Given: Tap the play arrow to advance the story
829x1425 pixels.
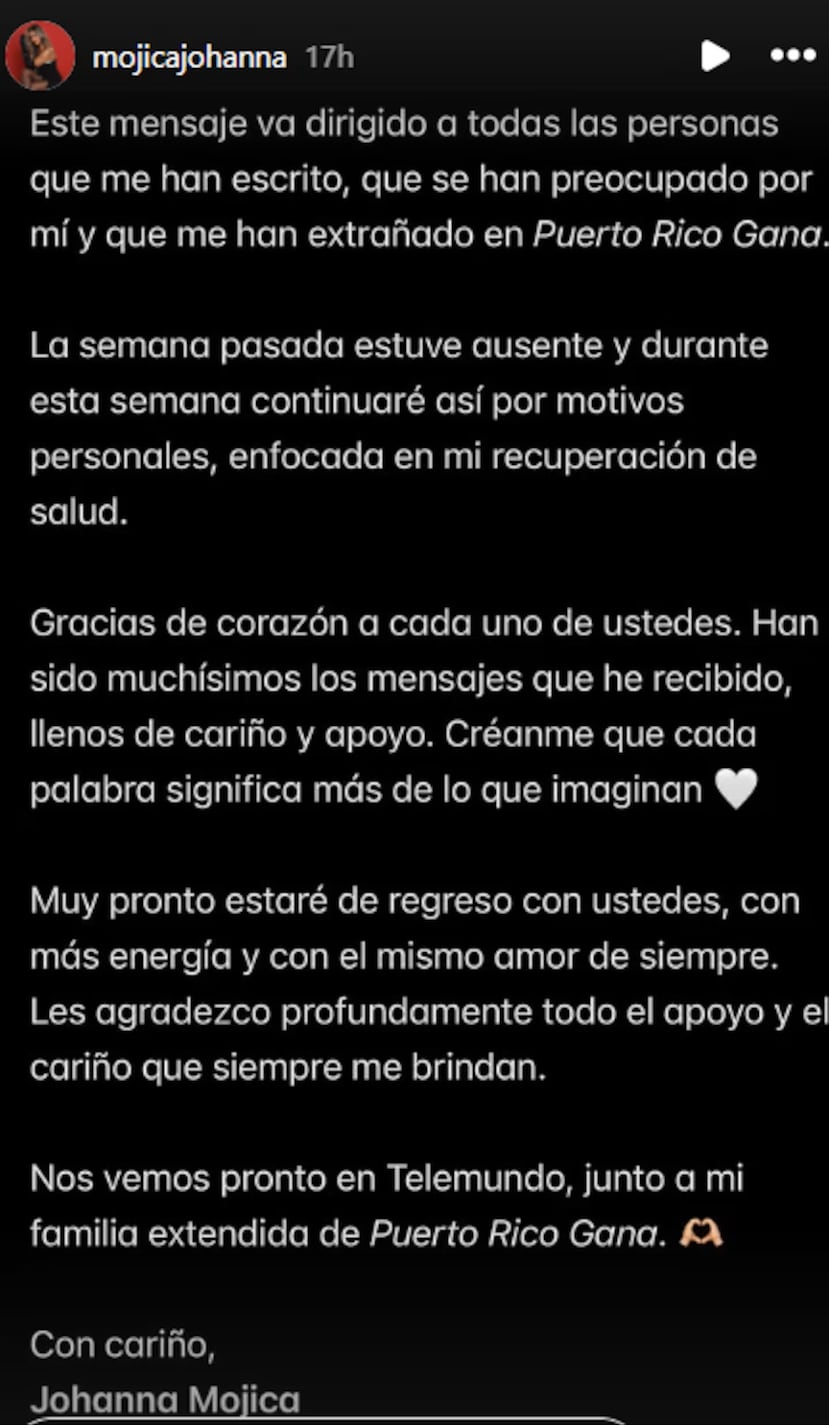Looking at the screenshot, I should [x=714, y=57].
